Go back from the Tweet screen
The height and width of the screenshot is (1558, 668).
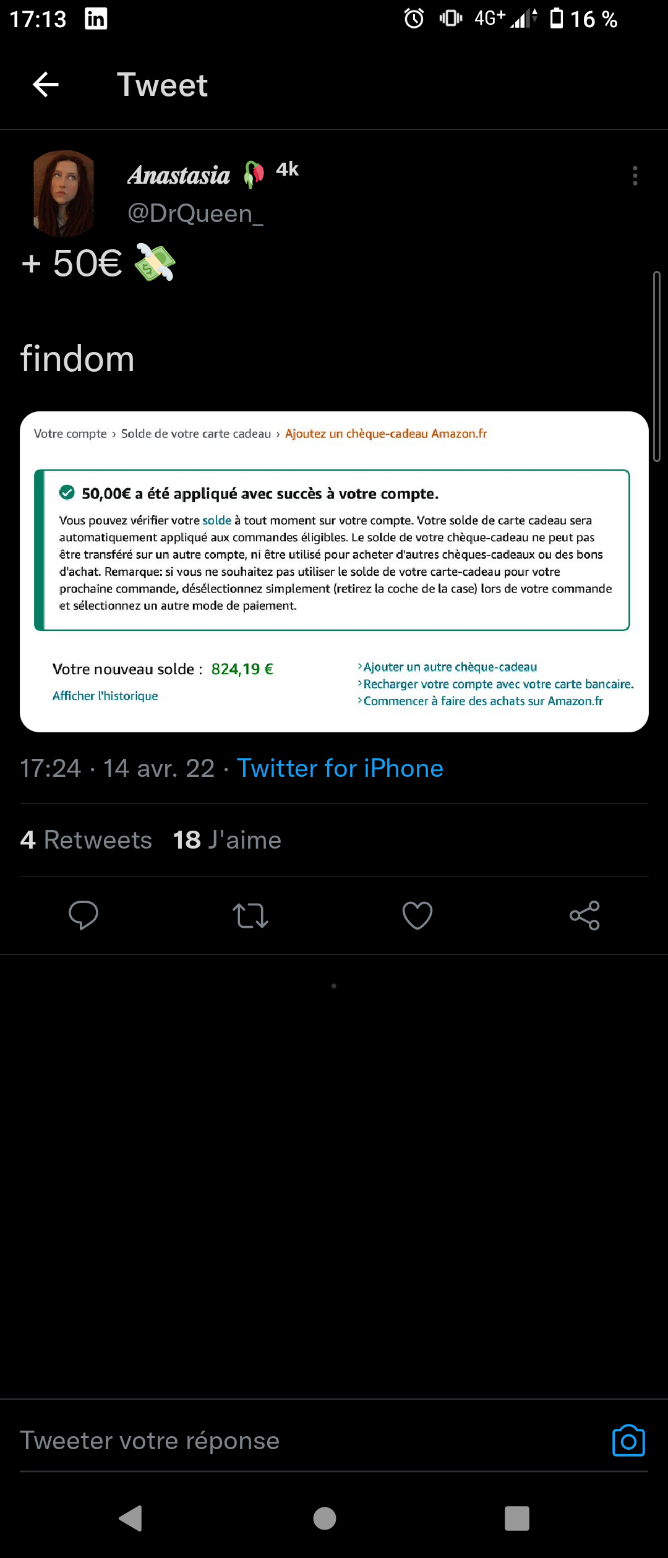pos(46,85)
